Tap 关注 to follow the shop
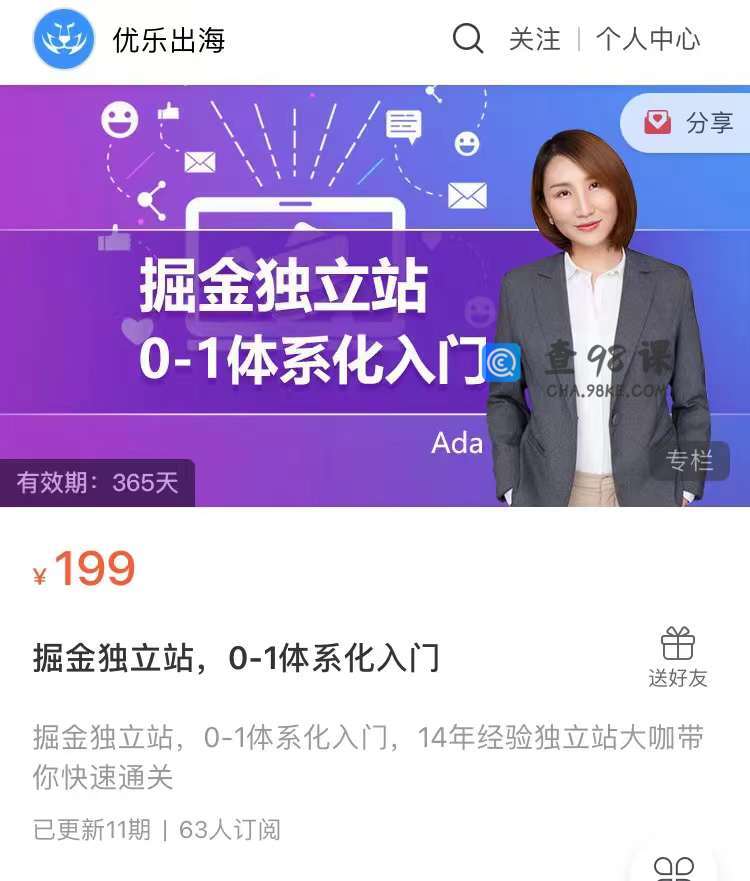 click(x=534, y=40)
